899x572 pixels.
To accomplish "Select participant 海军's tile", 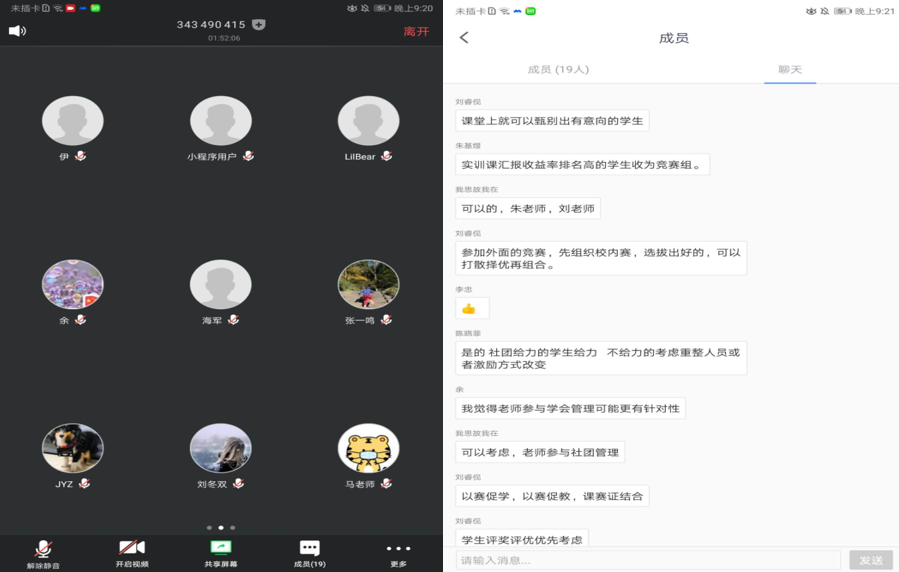I will (x=221, y=285).
